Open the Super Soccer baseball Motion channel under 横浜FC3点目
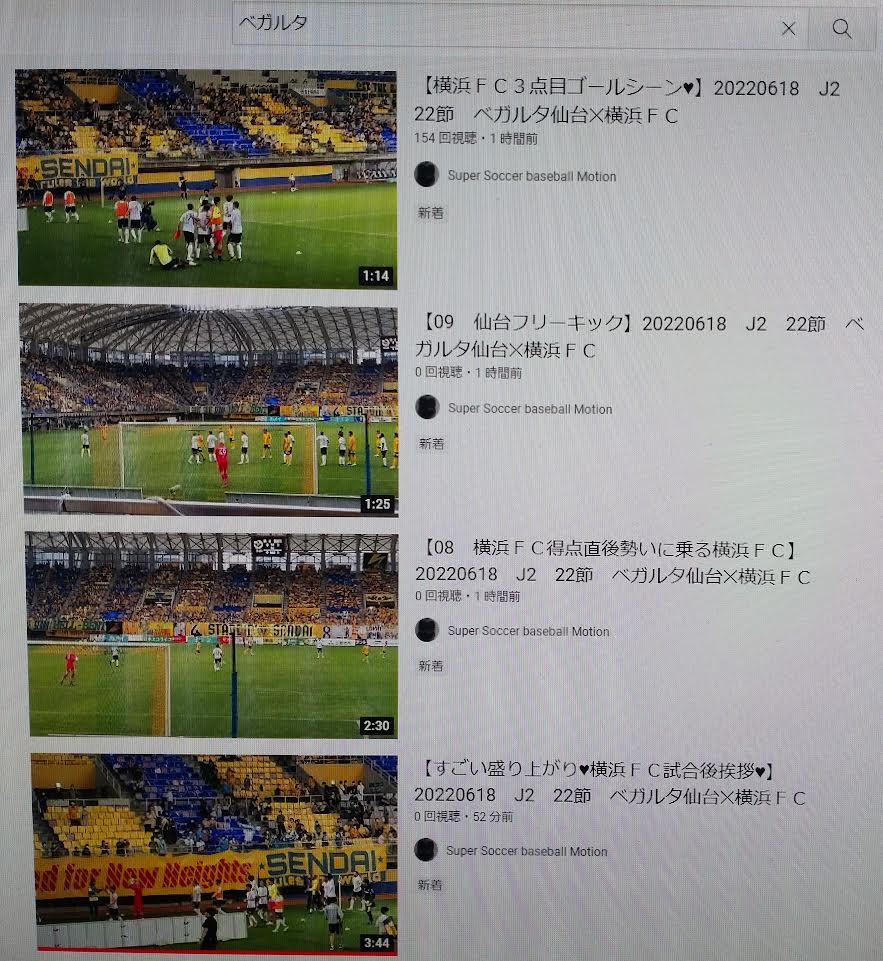The height and width of the screenshot is (961, 883). [x=531, y=177]
